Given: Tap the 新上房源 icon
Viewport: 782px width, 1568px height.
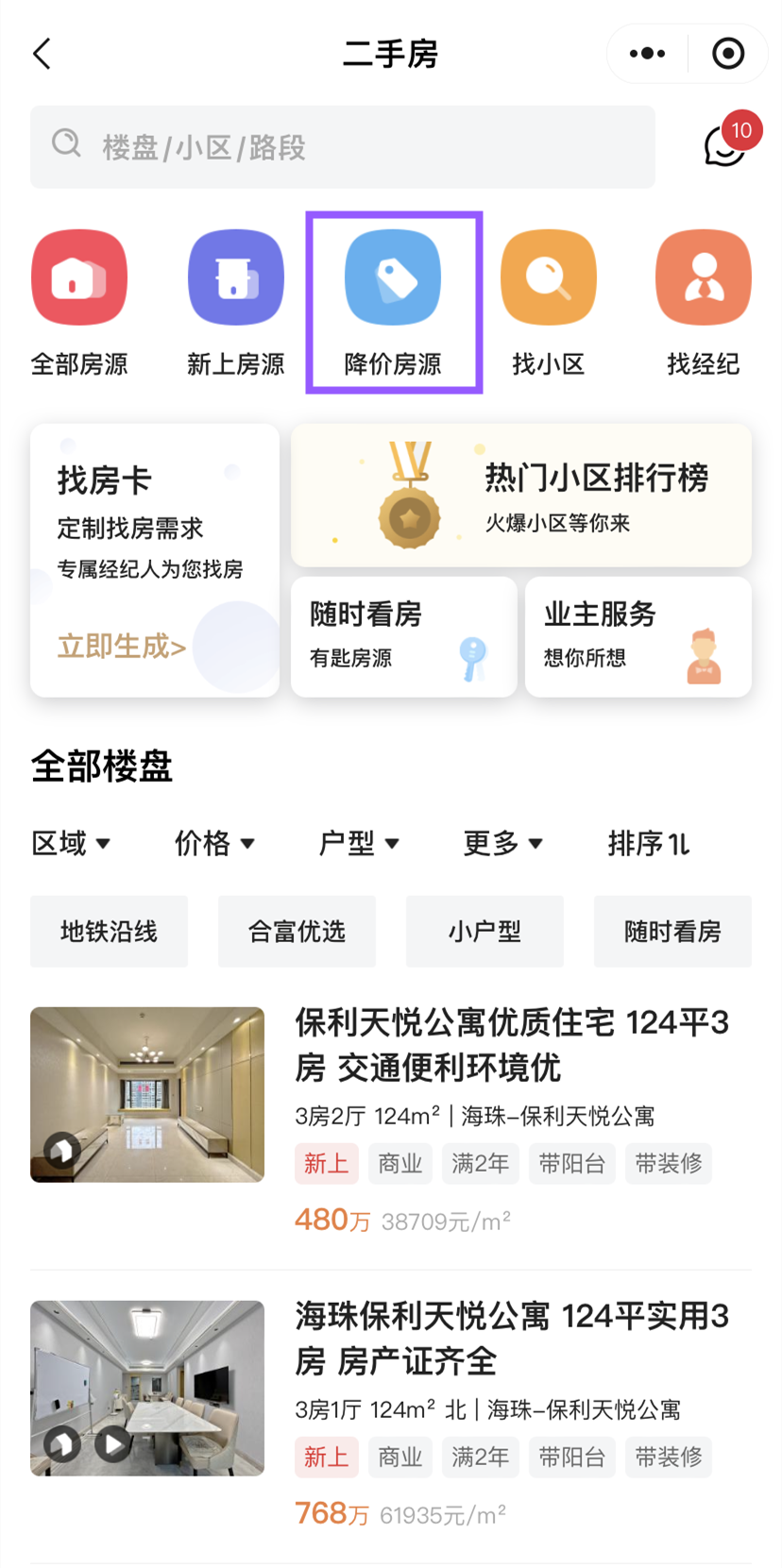Looking at the screenshot, I should pyautogui.click(x=236, y=277).
